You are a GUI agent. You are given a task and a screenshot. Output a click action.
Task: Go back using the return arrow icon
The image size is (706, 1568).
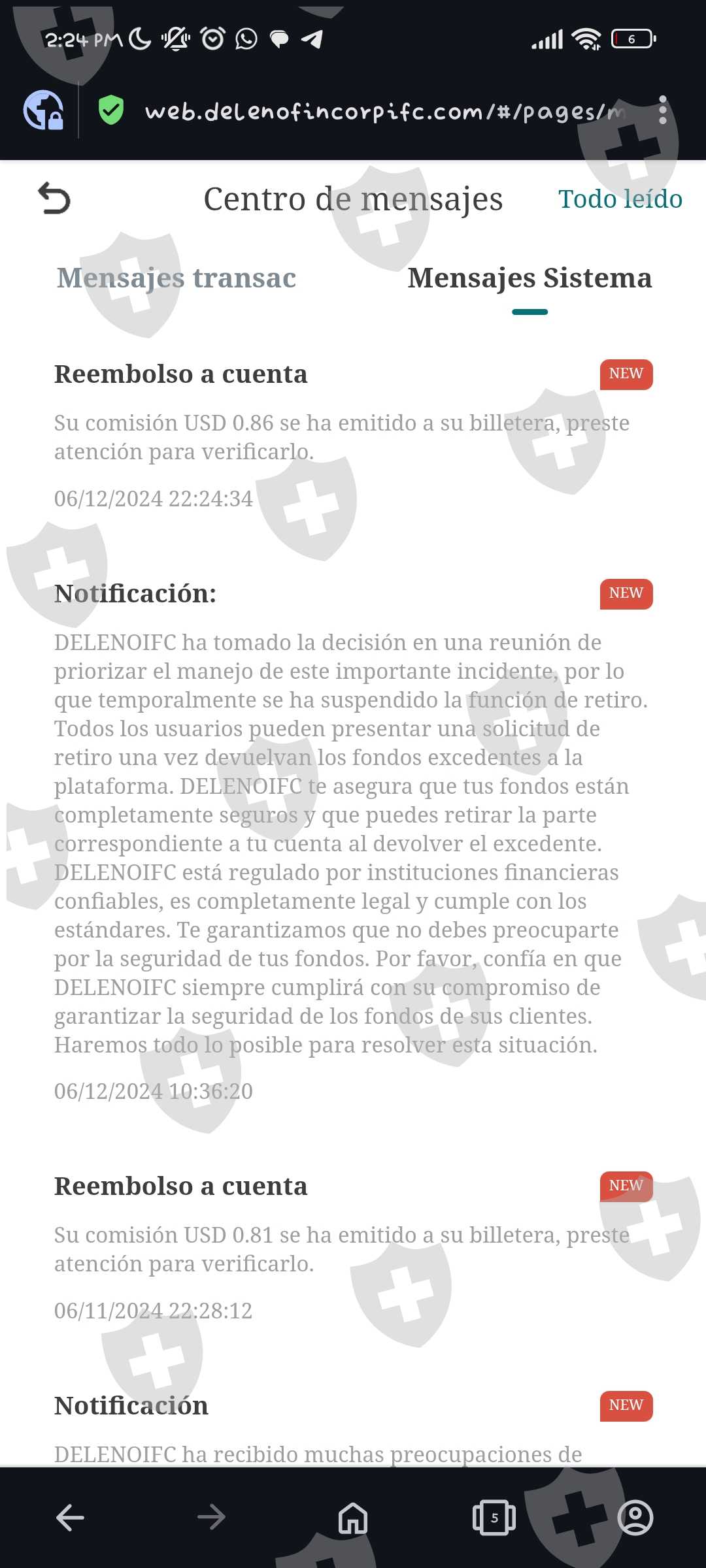click(x=54, y=199)
